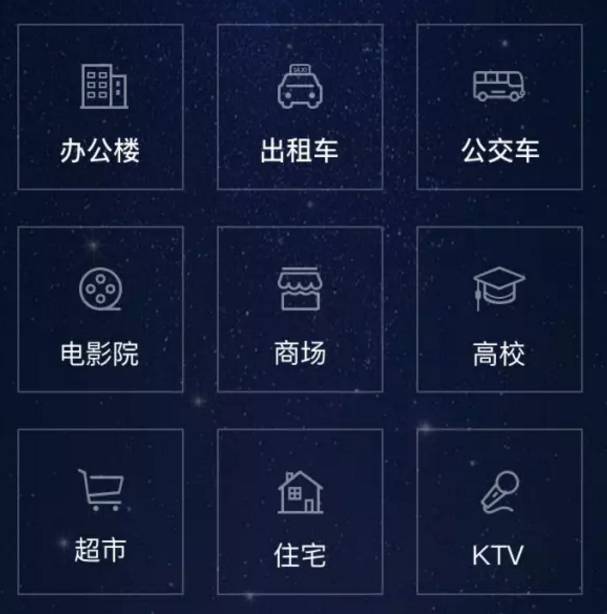Open the 商场 shopping mall tile

tap(300, 310)
